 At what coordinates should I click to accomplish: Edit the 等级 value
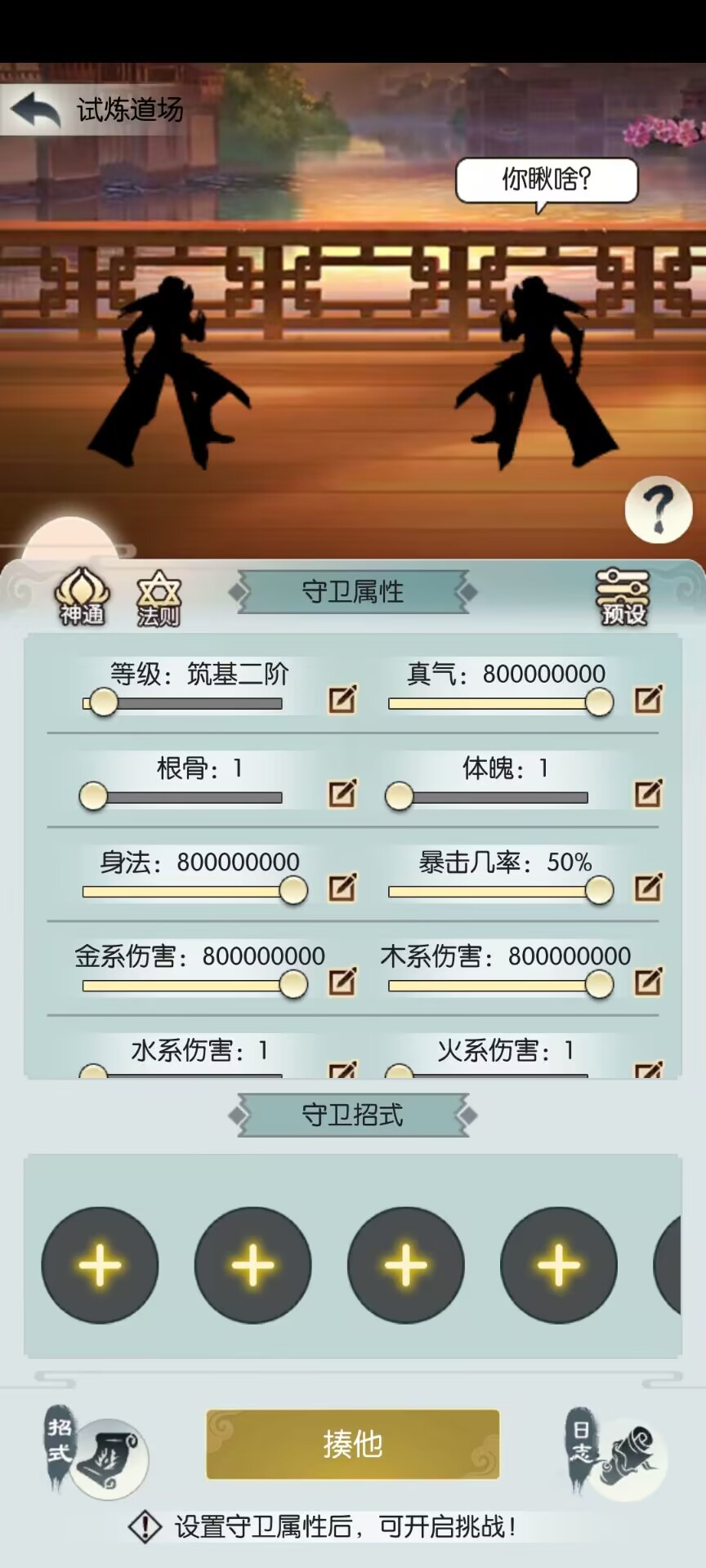point(342,700)
